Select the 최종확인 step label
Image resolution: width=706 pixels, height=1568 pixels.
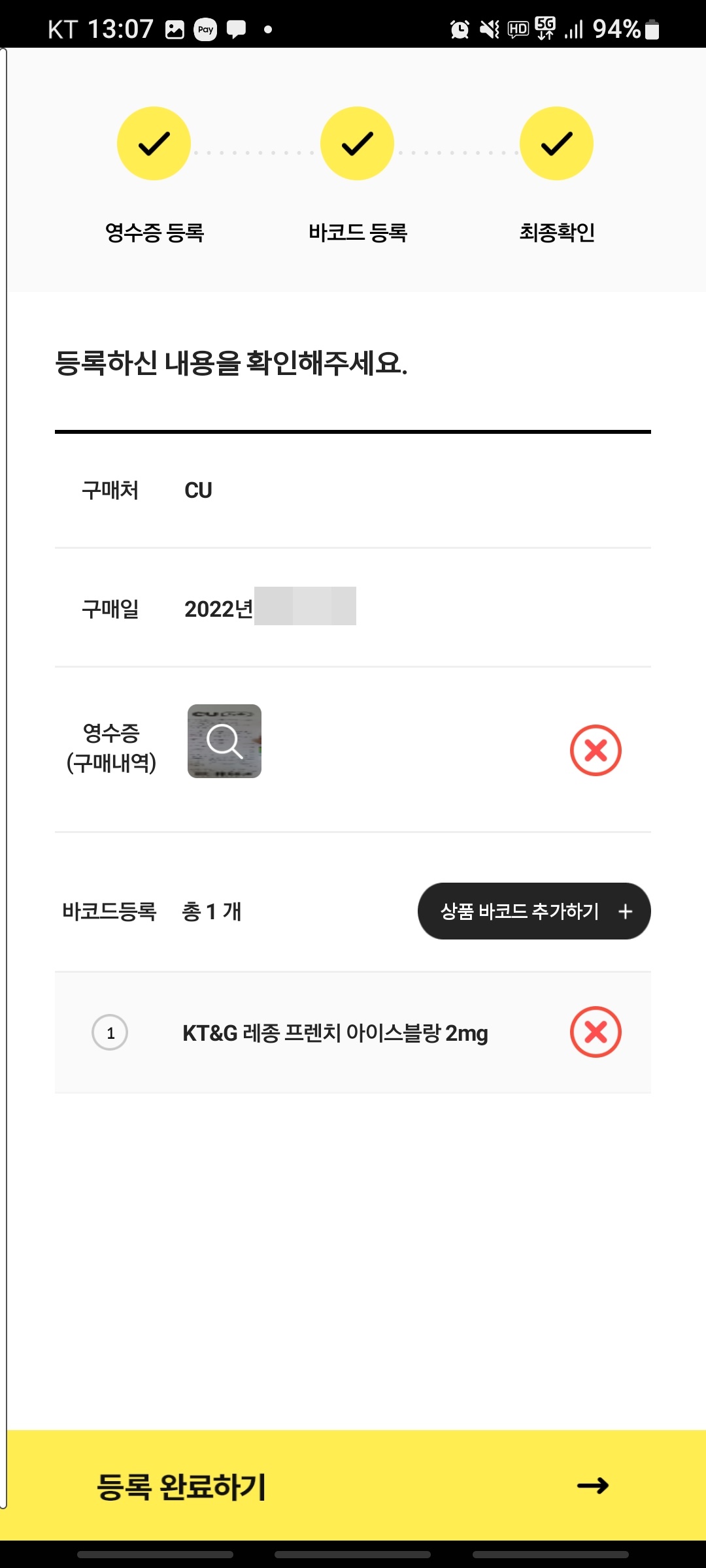[x=556, y=232]
